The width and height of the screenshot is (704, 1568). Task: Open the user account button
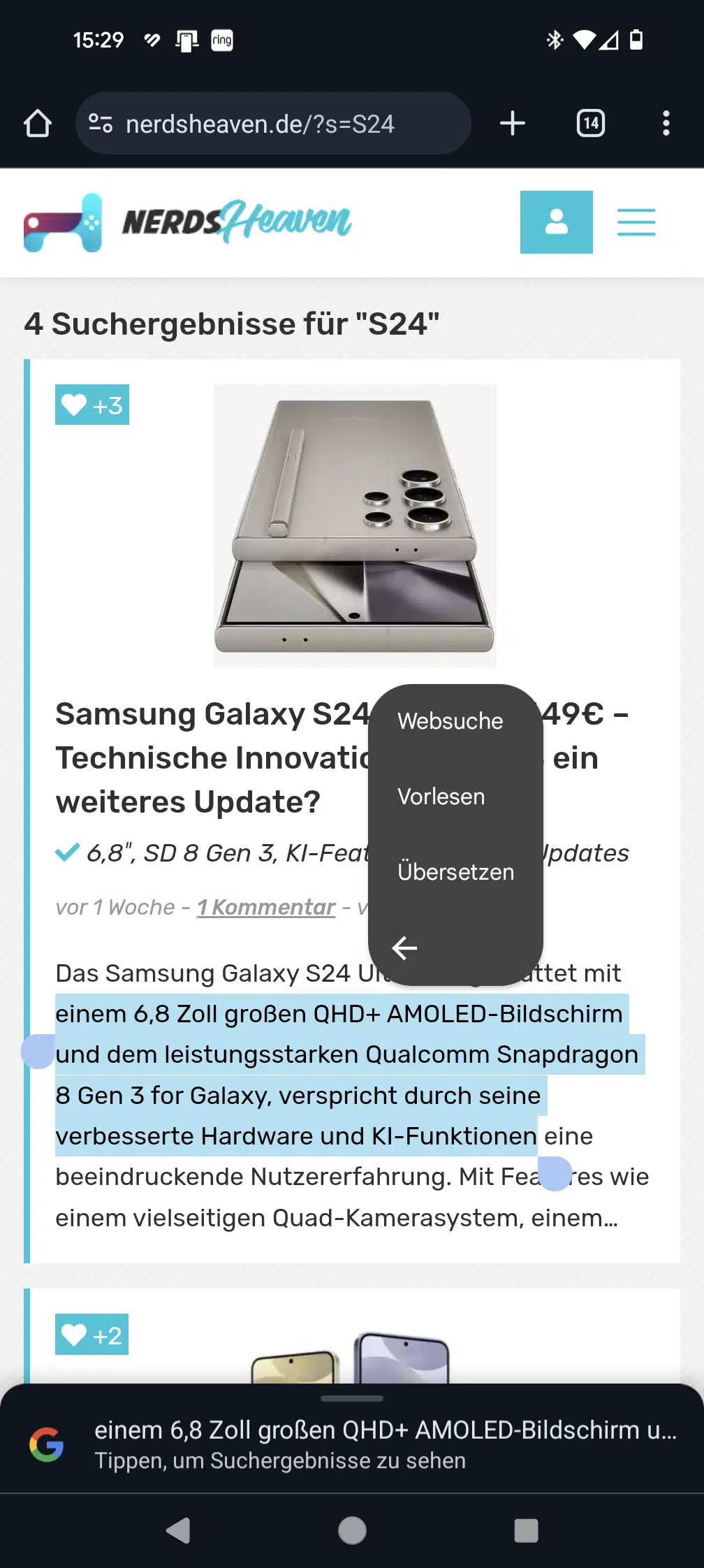click(x=557, y=222)
